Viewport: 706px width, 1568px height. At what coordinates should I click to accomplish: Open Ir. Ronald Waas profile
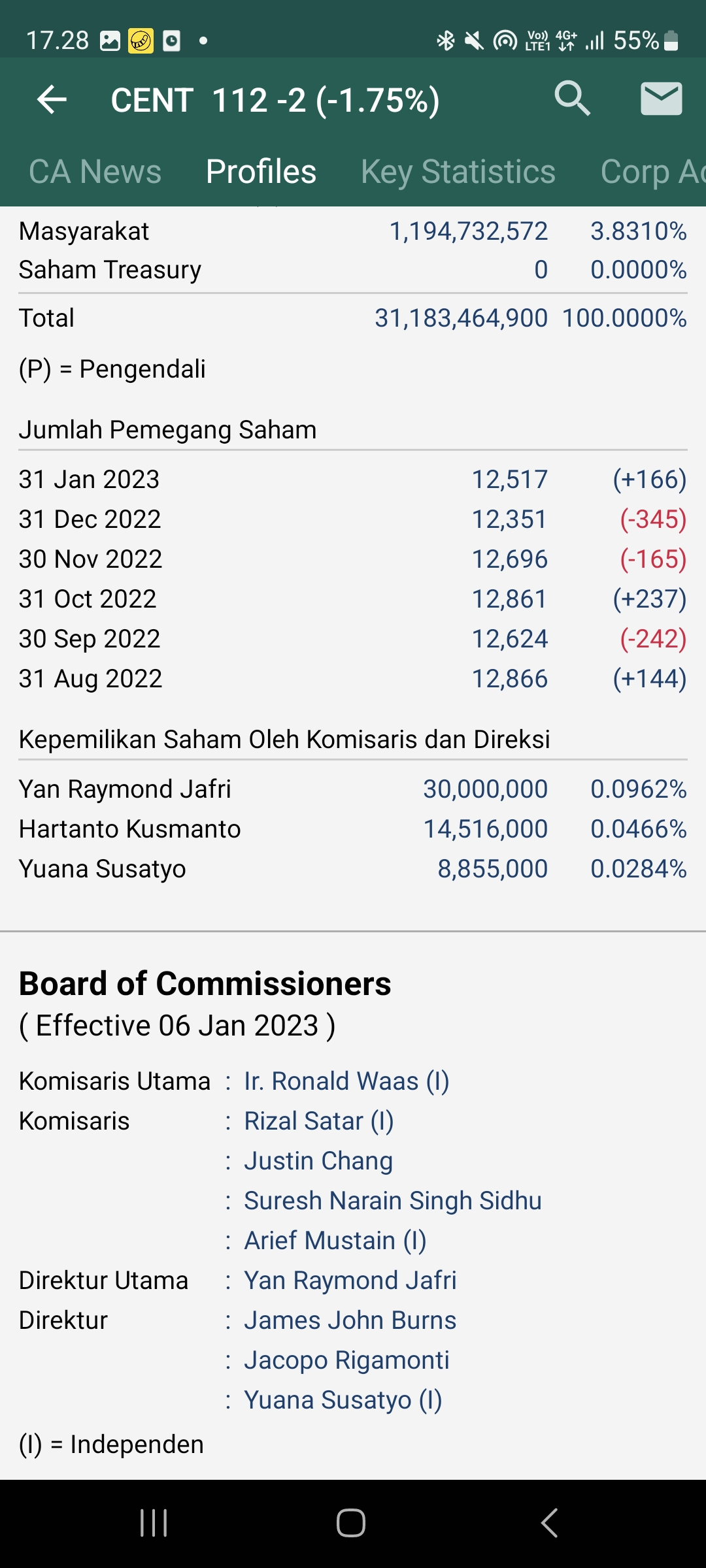tap(347, 1081)
